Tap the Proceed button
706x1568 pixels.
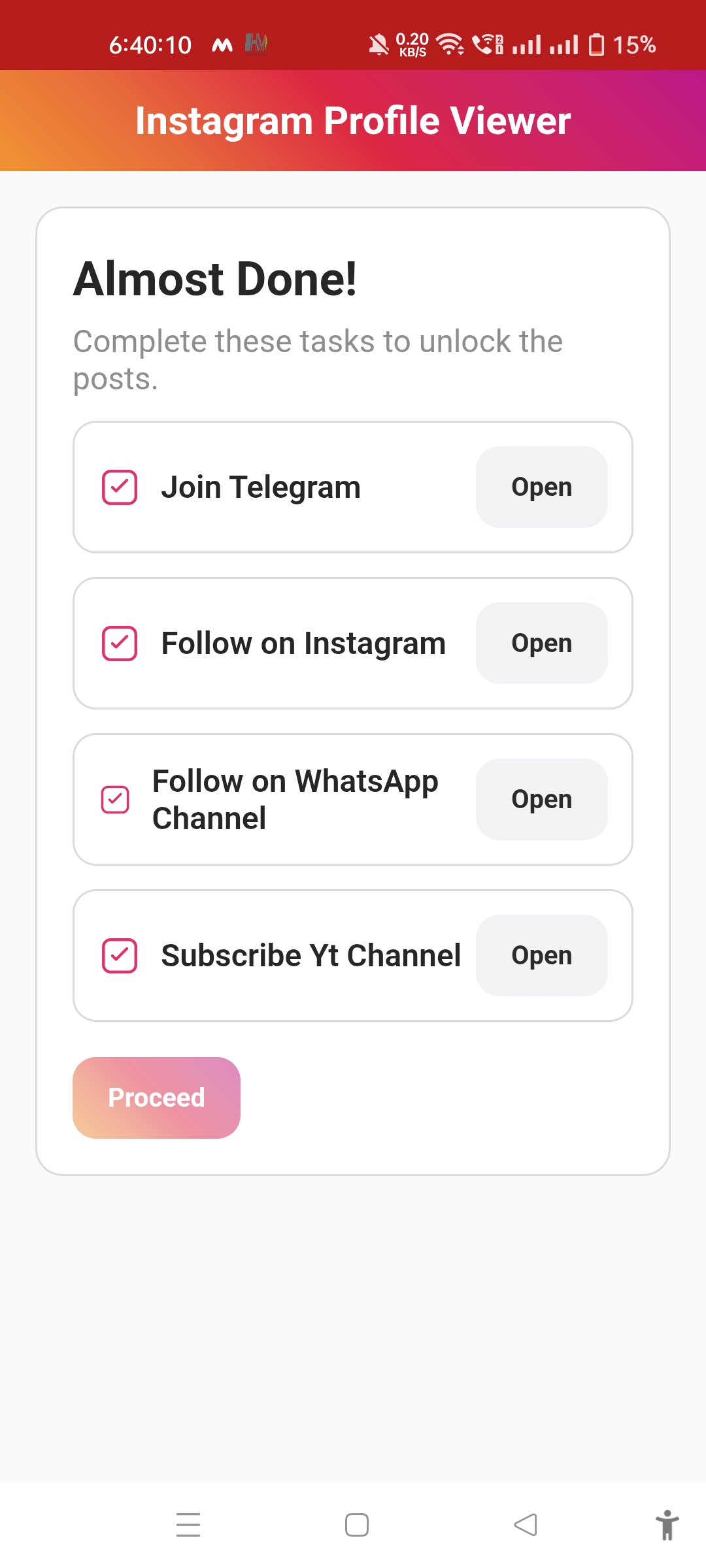coord(156,1098)
